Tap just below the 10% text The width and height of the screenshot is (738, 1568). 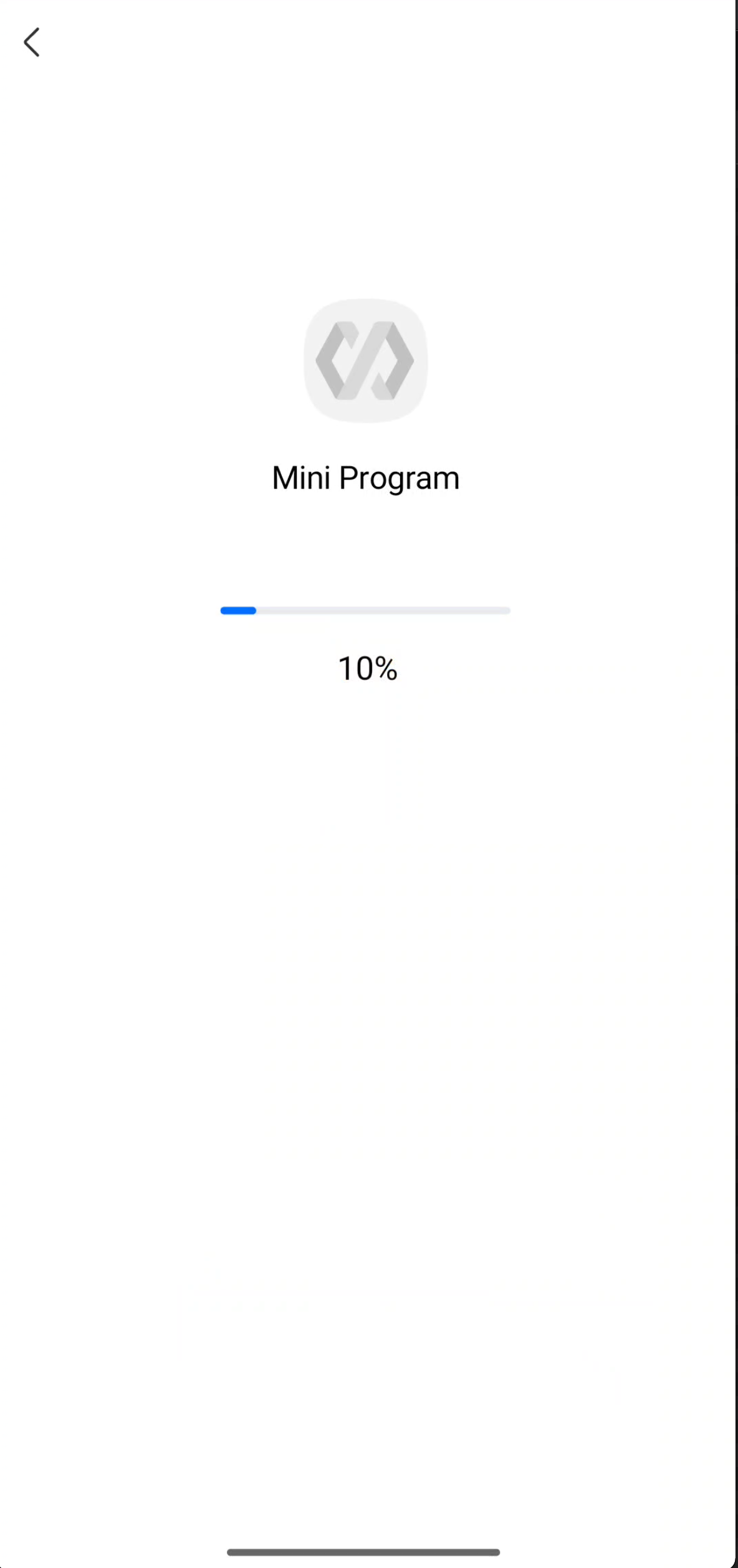pyautogui.click(x=367, y=710)
